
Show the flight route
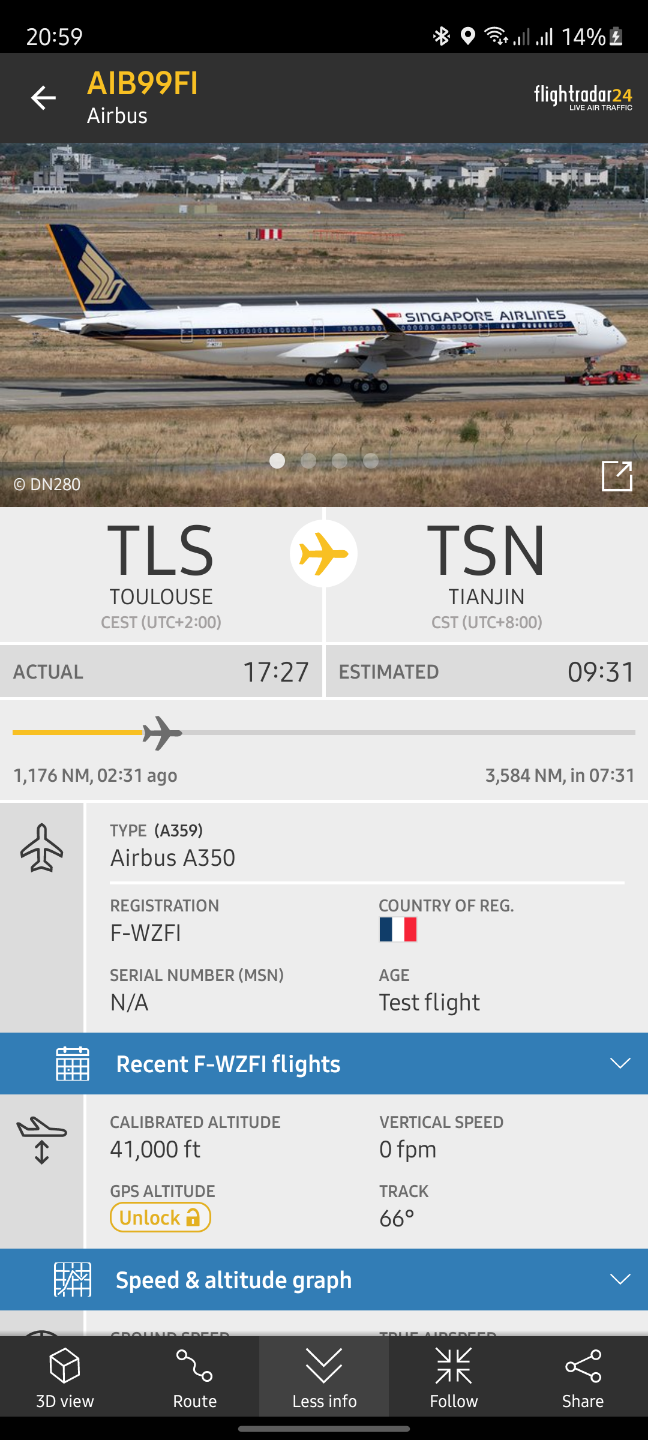(x=194, y=1377)
